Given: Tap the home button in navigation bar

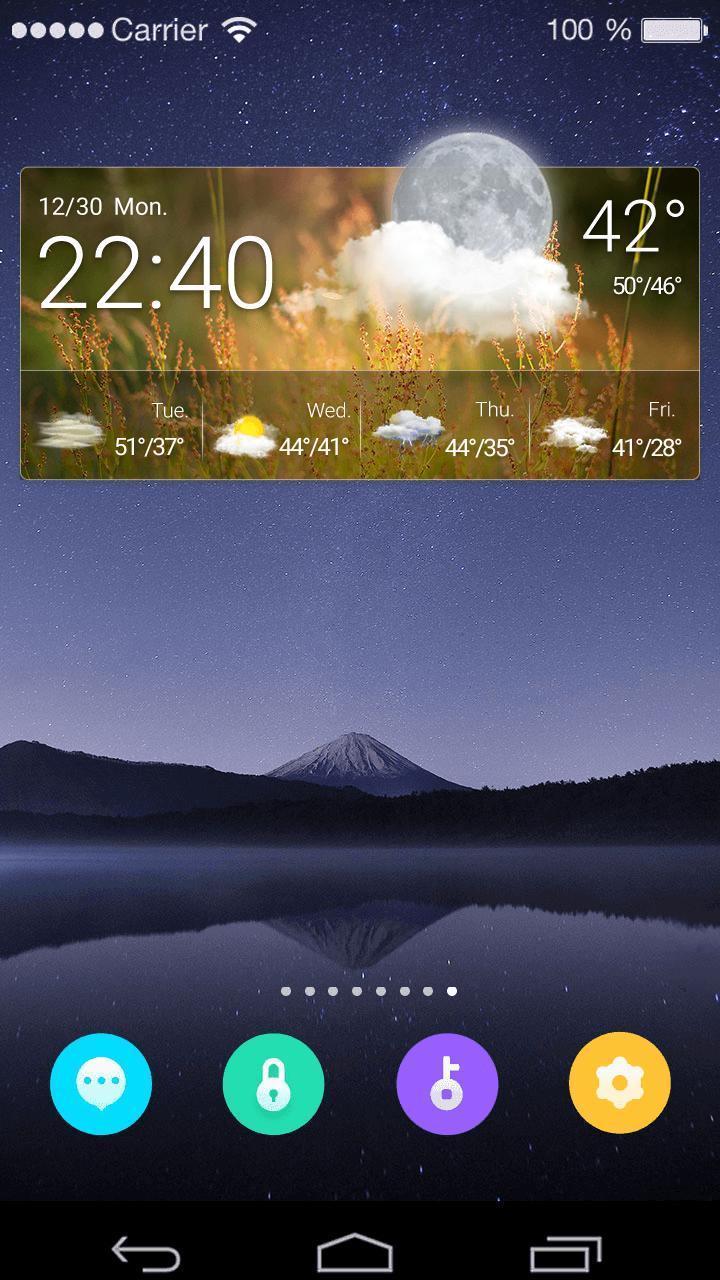Looking at the screenshot, I should [x=355, y=1251].
